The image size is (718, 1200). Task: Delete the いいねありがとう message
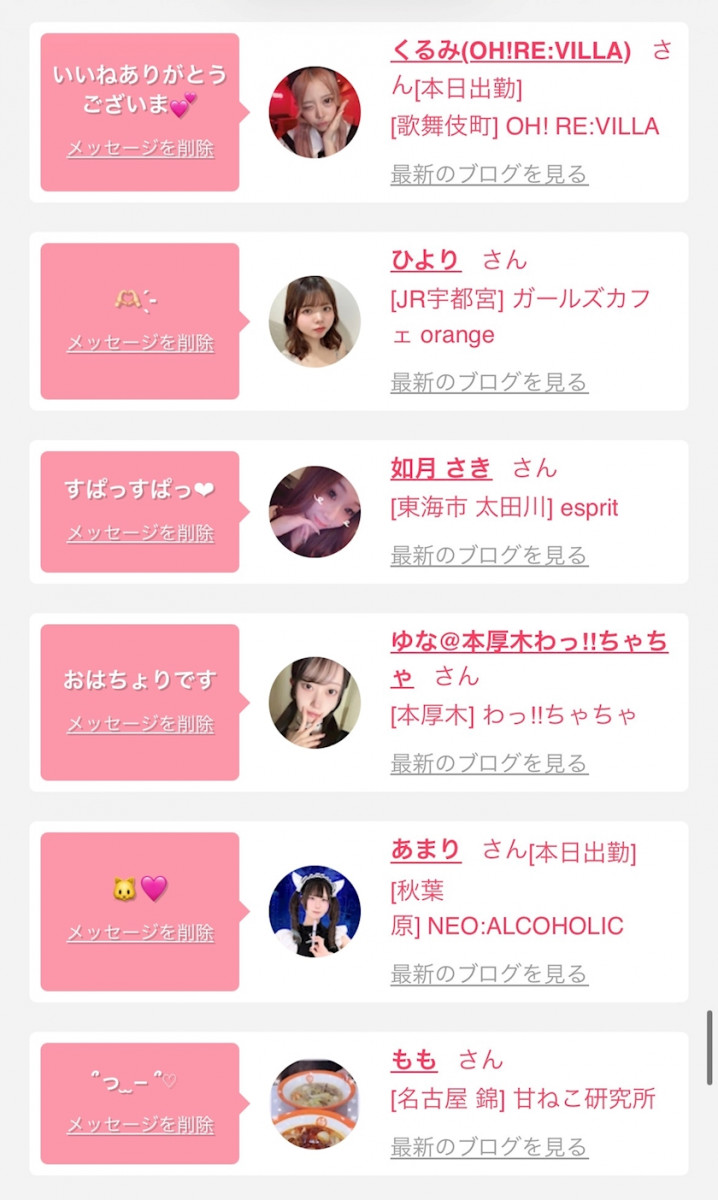pos(140,149)
